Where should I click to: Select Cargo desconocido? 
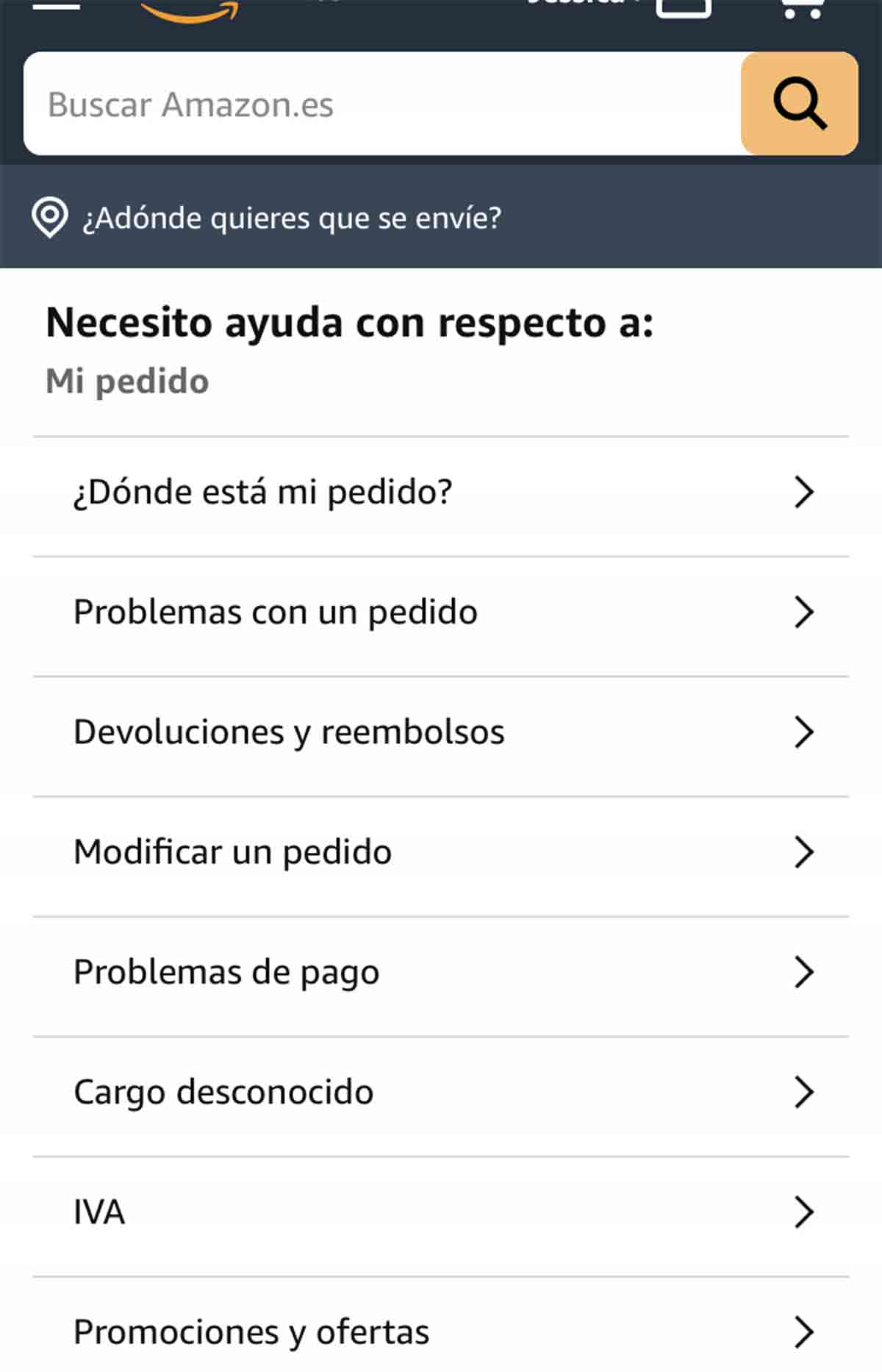pos(441,1092)
